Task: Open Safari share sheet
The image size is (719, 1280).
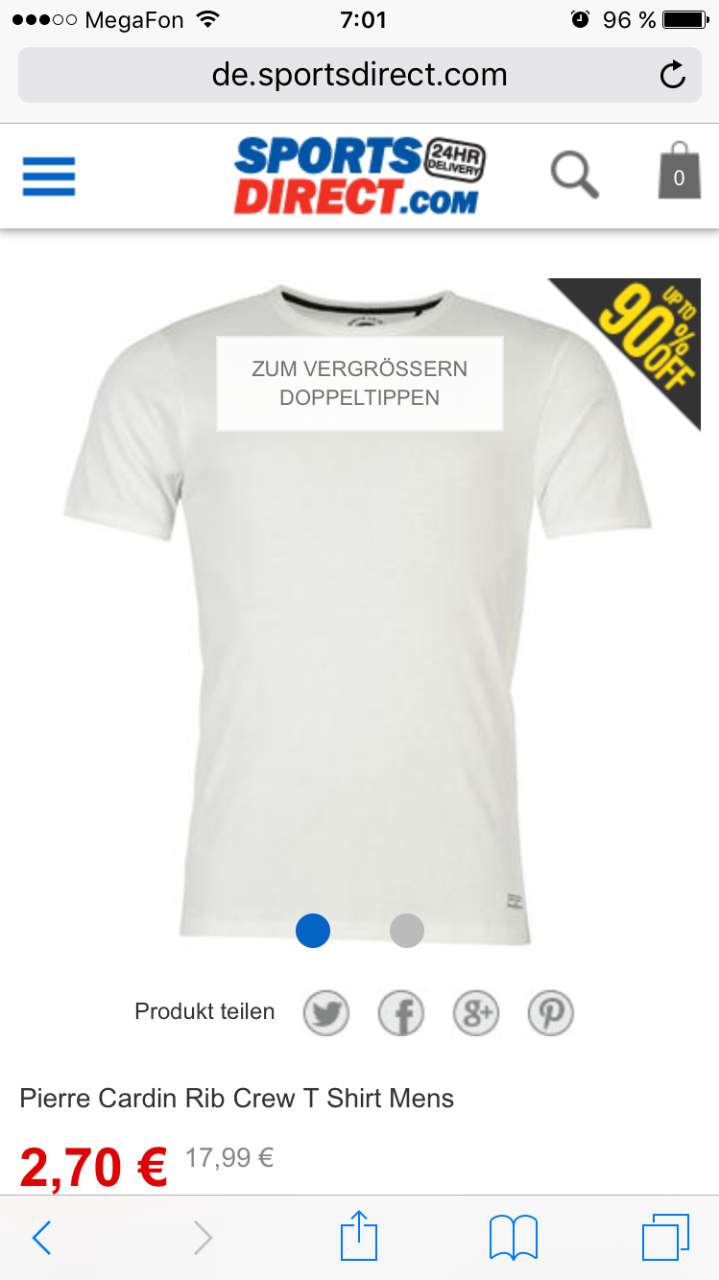Action: (359, 1236)
